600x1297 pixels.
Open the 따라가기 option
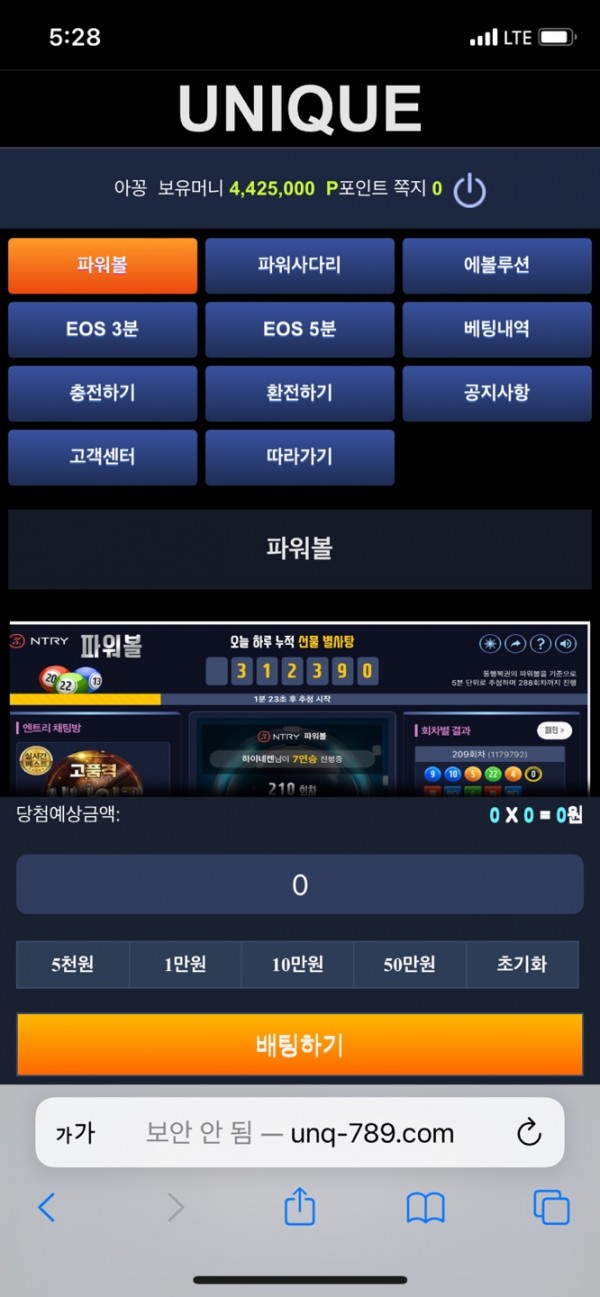pos(300,457)
